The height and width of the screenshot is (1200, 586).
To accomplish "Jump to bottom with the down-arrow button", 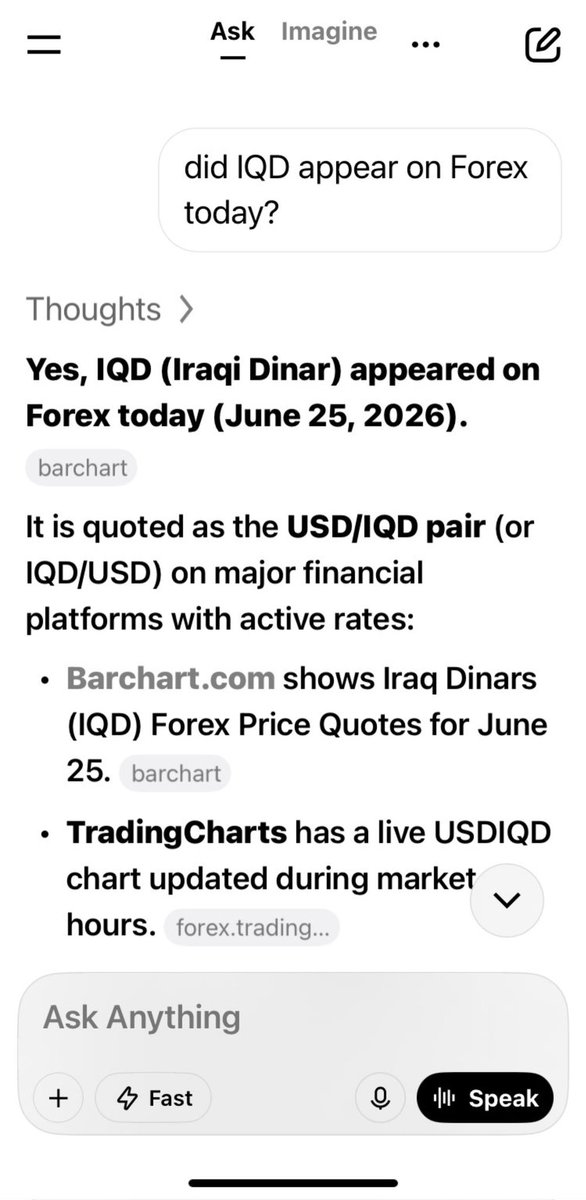I will pos(507,899).
